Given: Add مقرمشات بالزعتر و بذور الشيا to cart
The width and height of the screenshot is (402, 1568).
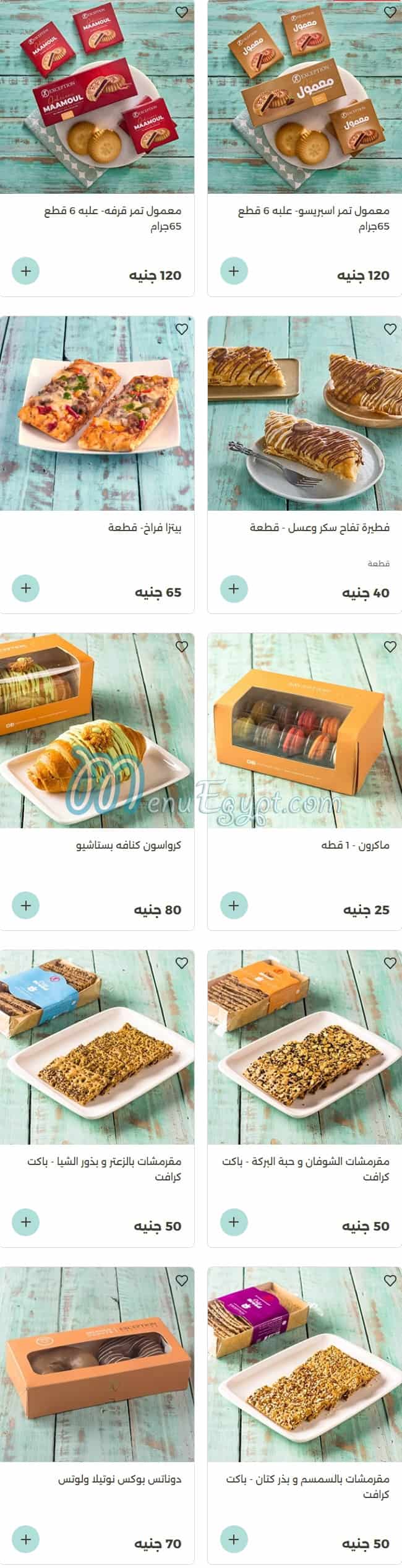Looking at the screenshot, I should tap(25, 1222).
